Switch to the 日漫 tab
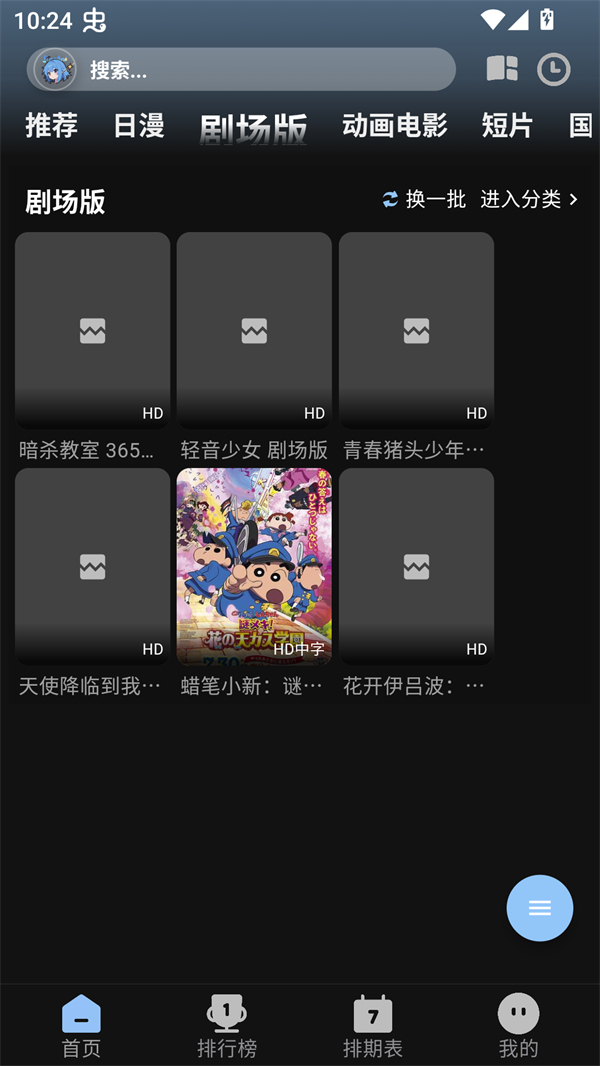This screenshot has width=600, height=1066. 138,126
